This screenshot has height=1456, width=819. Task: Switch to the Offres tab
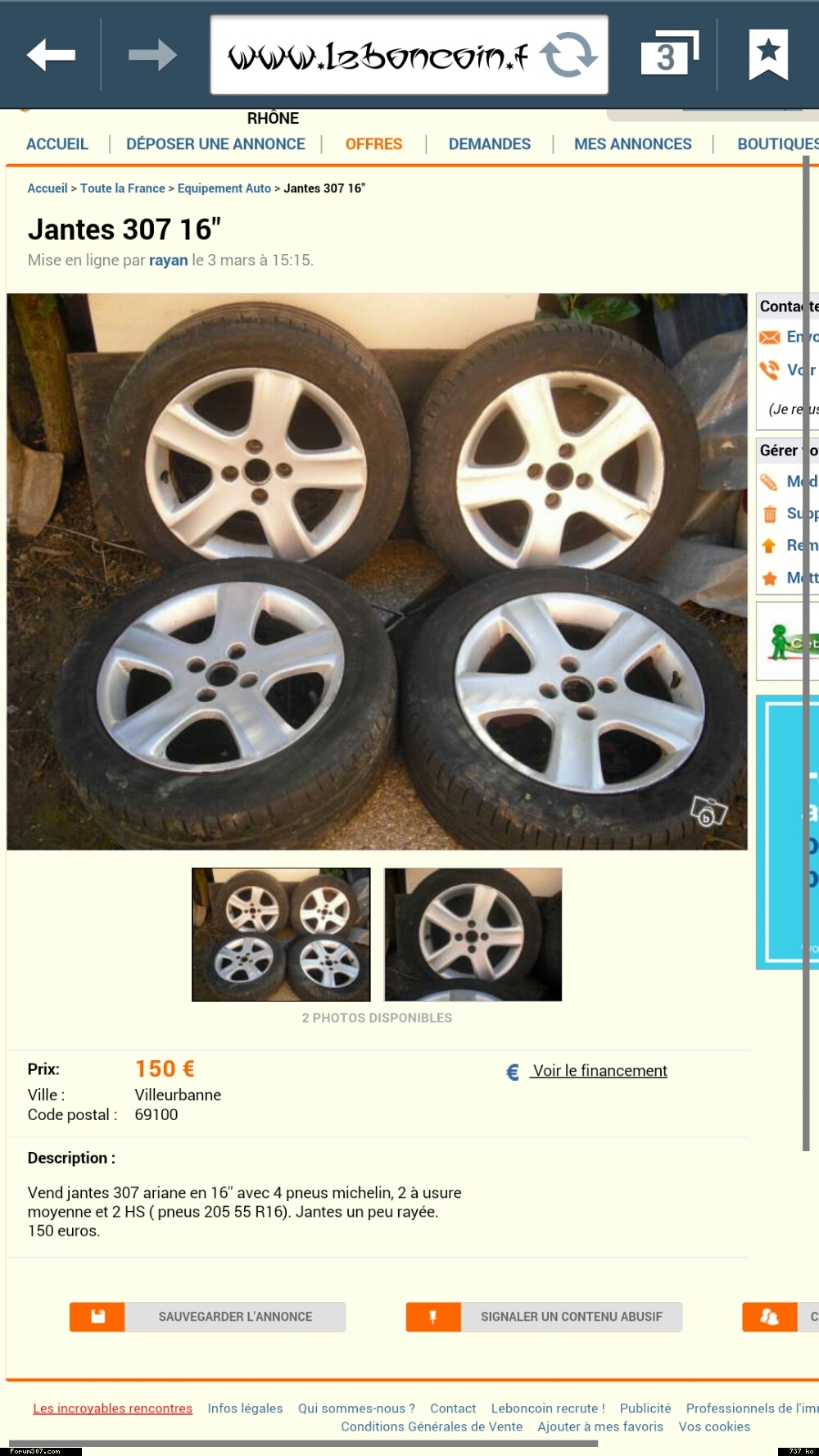click(373, 144)
